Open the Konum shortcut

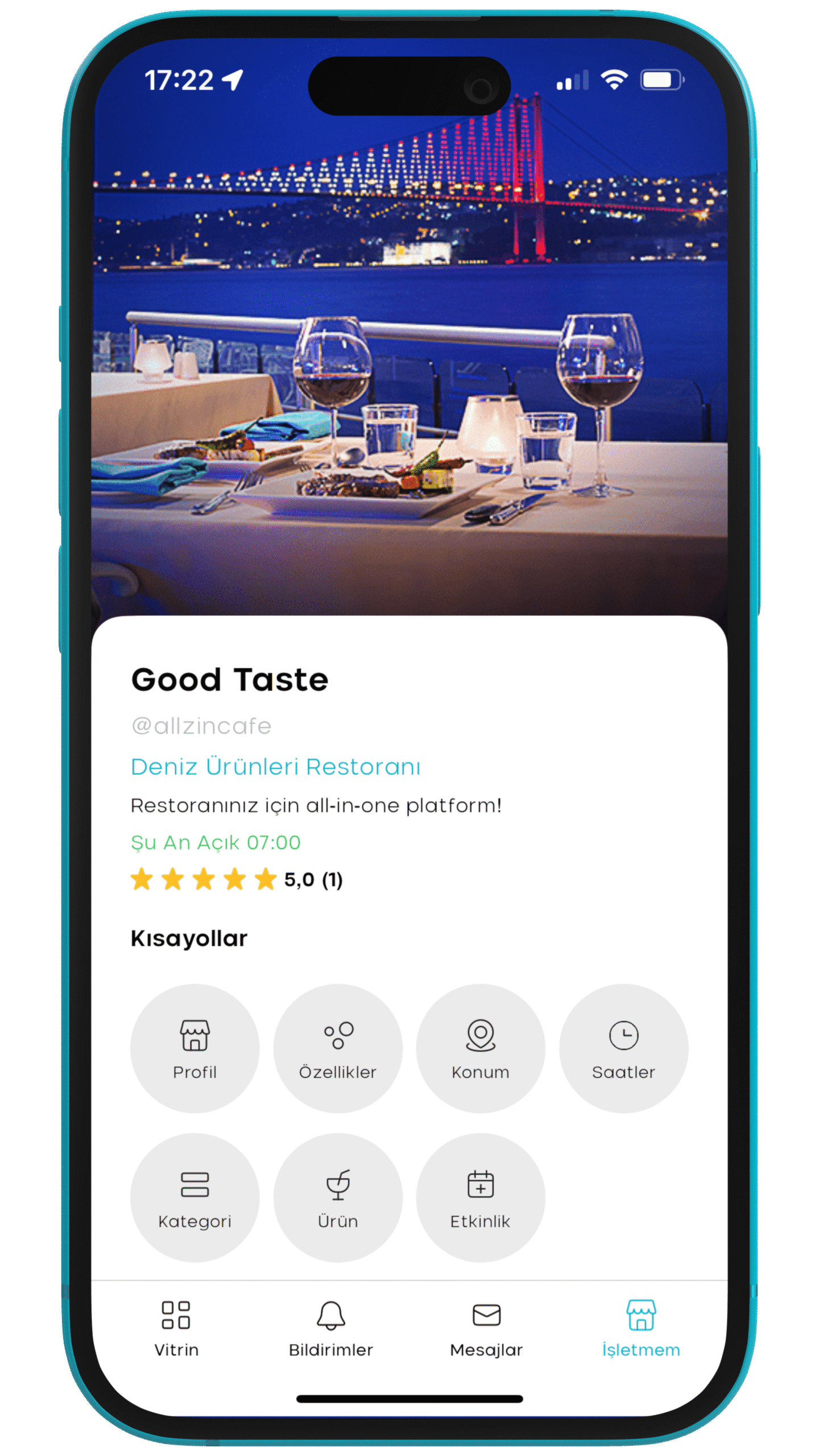(481, 1048)
